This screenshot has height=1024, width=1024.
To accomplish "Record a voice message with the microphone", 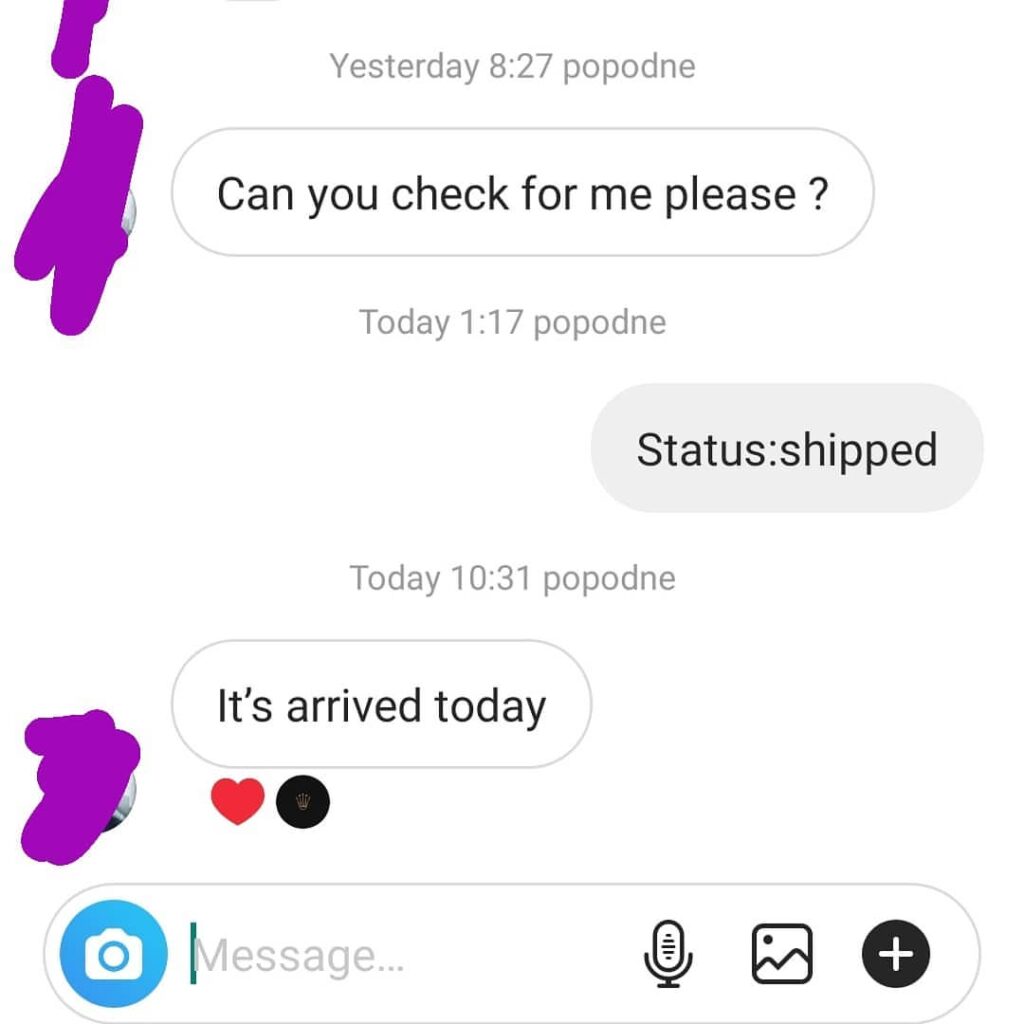I will [667, 954].
